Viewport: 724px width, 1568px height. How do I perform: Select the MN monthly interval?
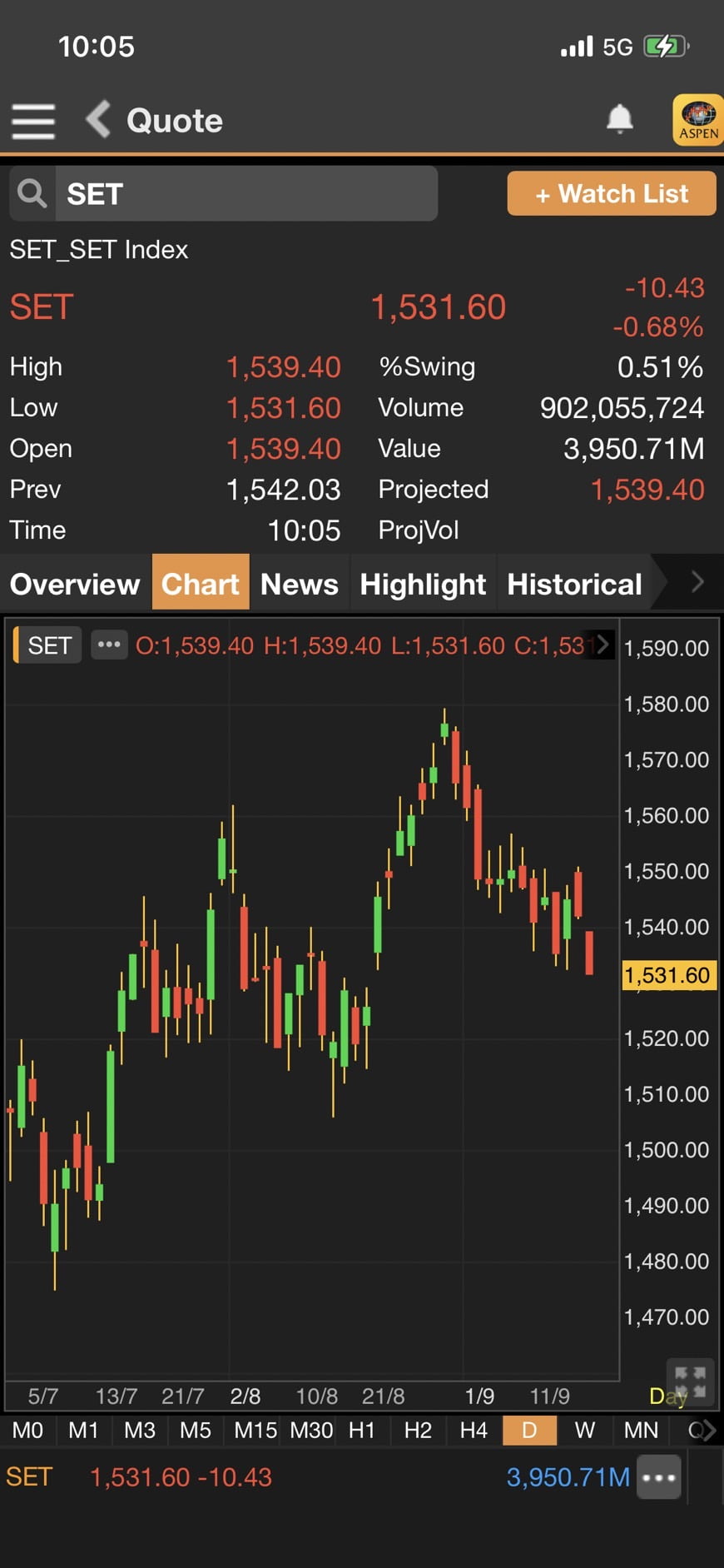pyautogui.click(x=641, y=1430)
